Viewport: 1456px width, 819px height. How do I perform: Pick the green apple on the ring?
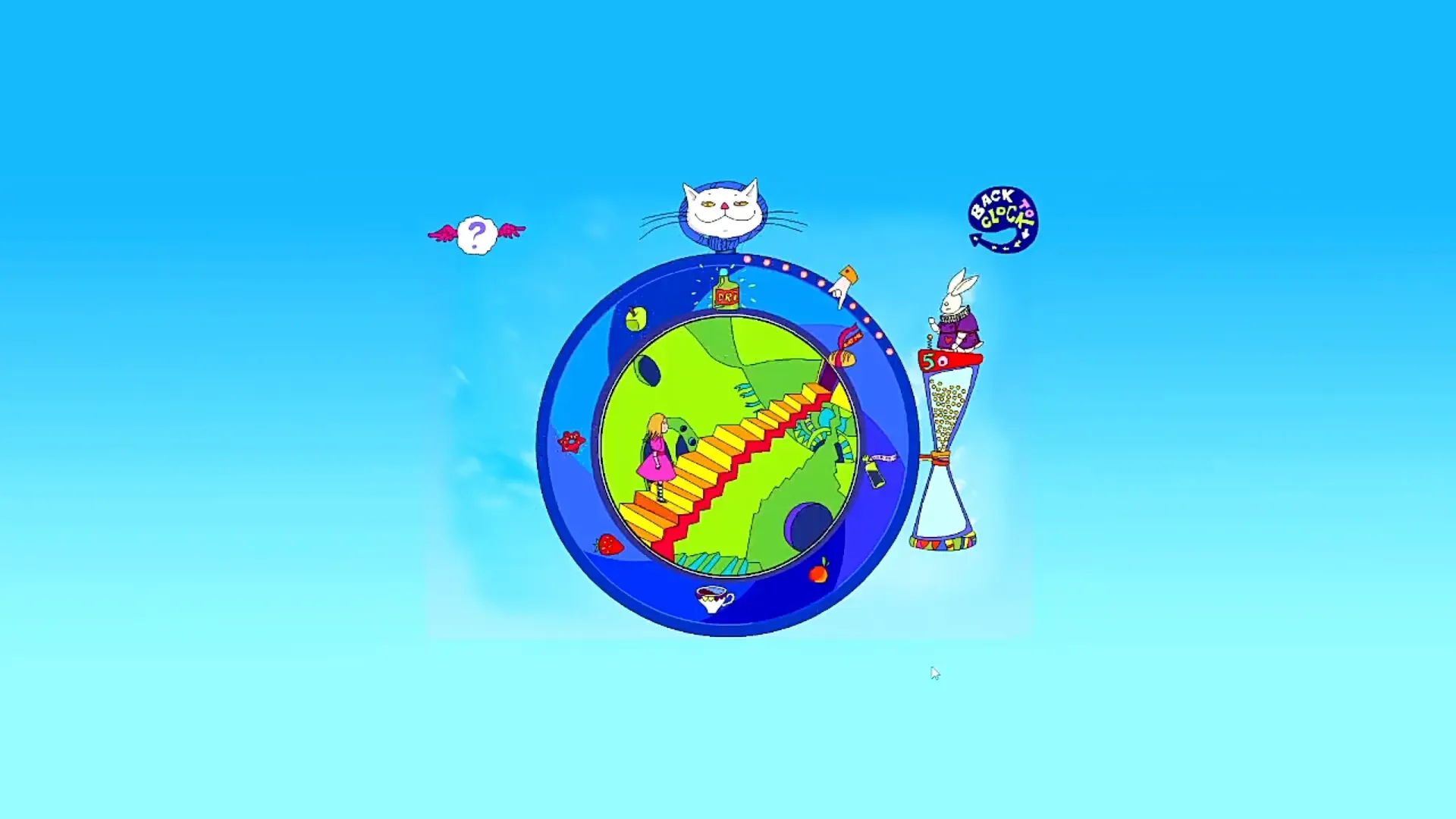636,318
